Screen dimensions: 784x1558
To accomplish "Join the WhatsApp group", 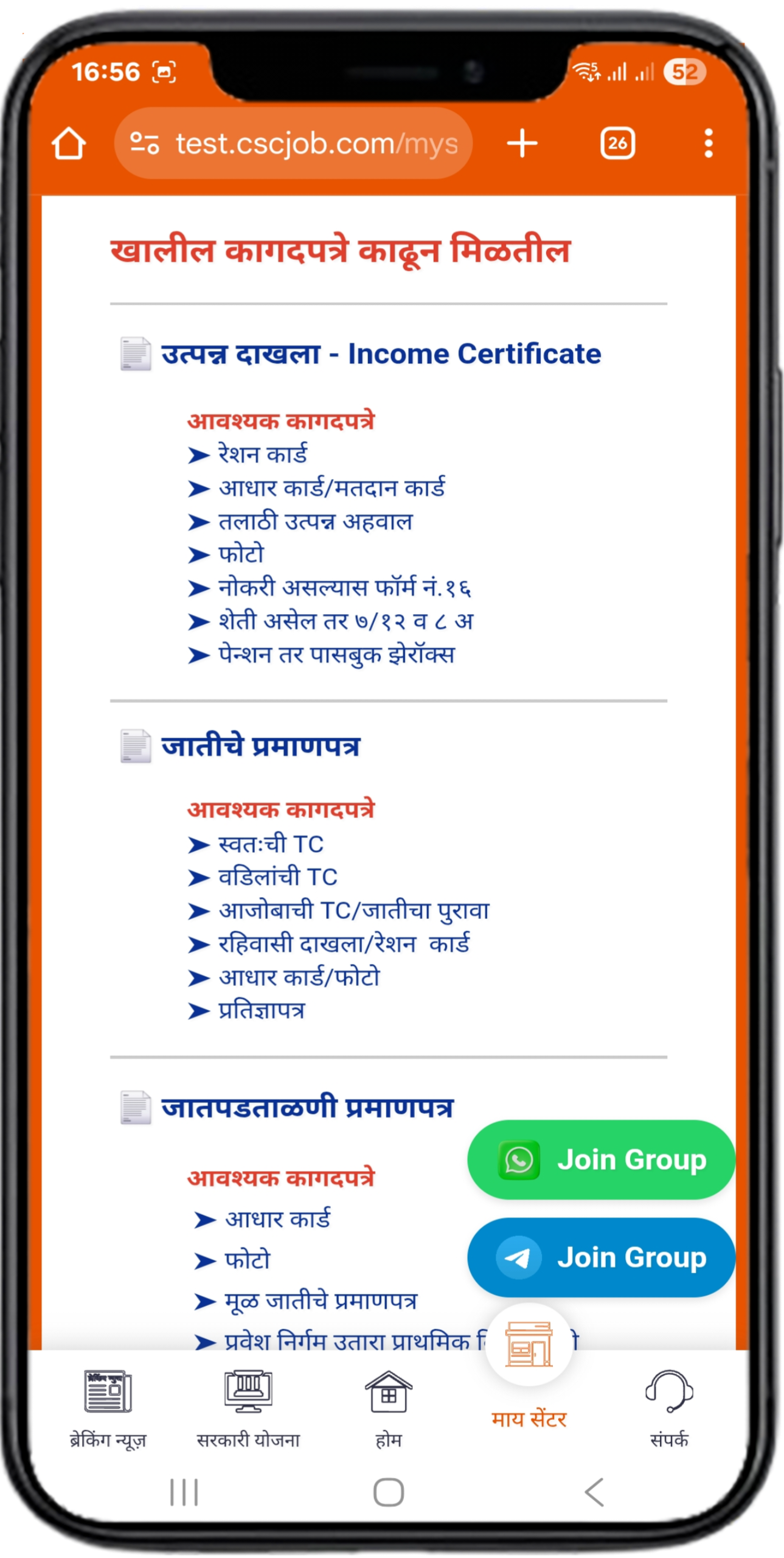I will click(x=601, y=1160).
